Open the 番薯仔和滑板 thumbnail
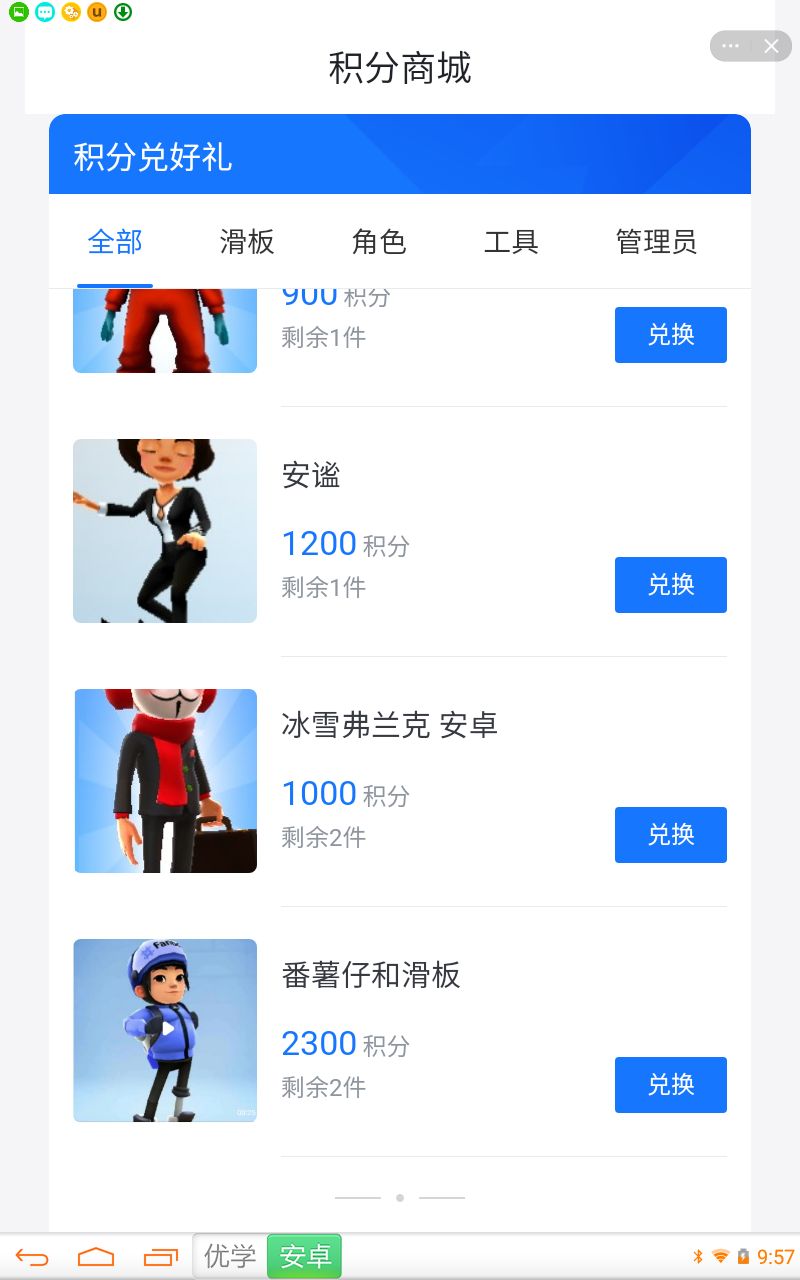The image size is (800, 1280). (165, 1031)
